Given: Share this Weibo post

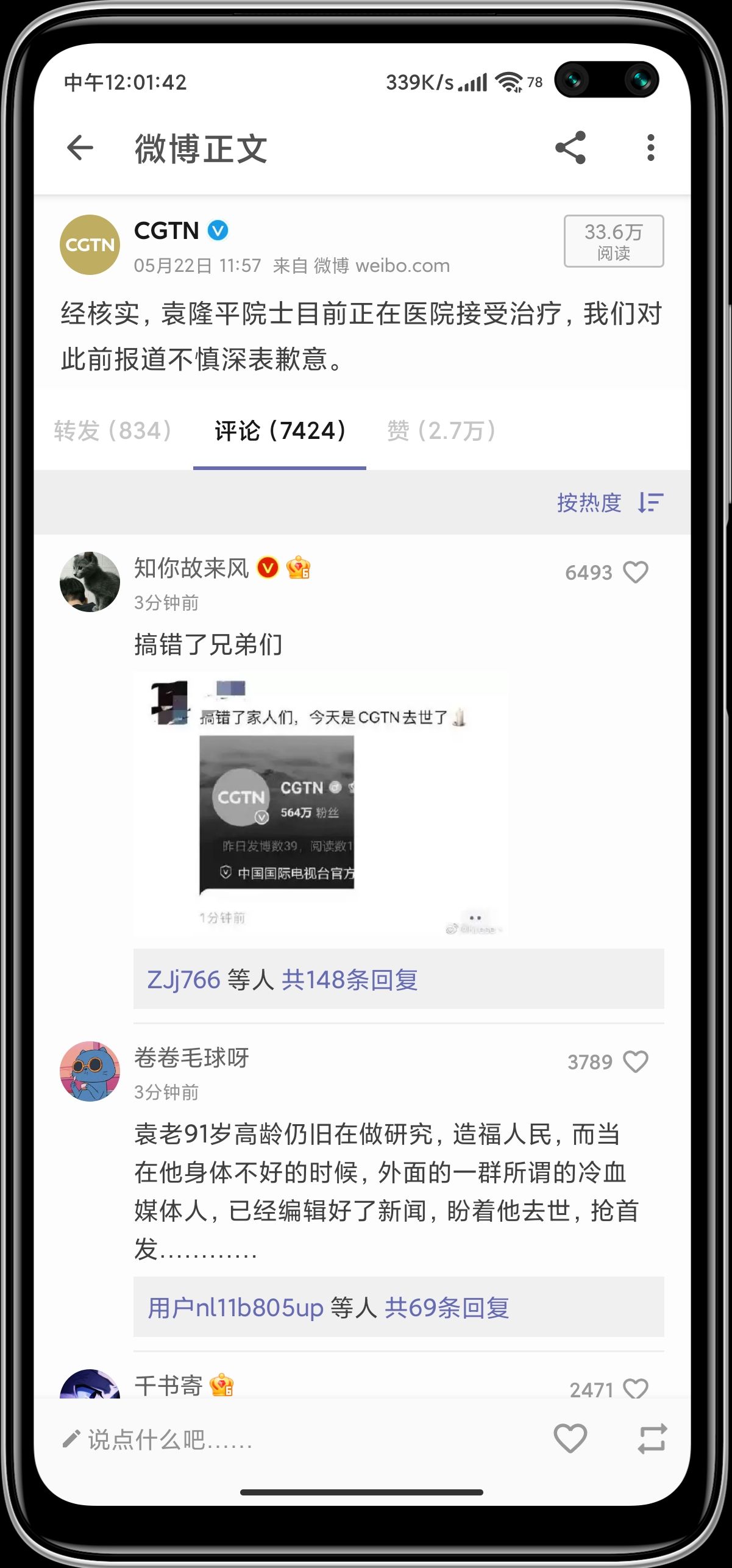Looking at the screenshot, I should click(x=570, y=148).
